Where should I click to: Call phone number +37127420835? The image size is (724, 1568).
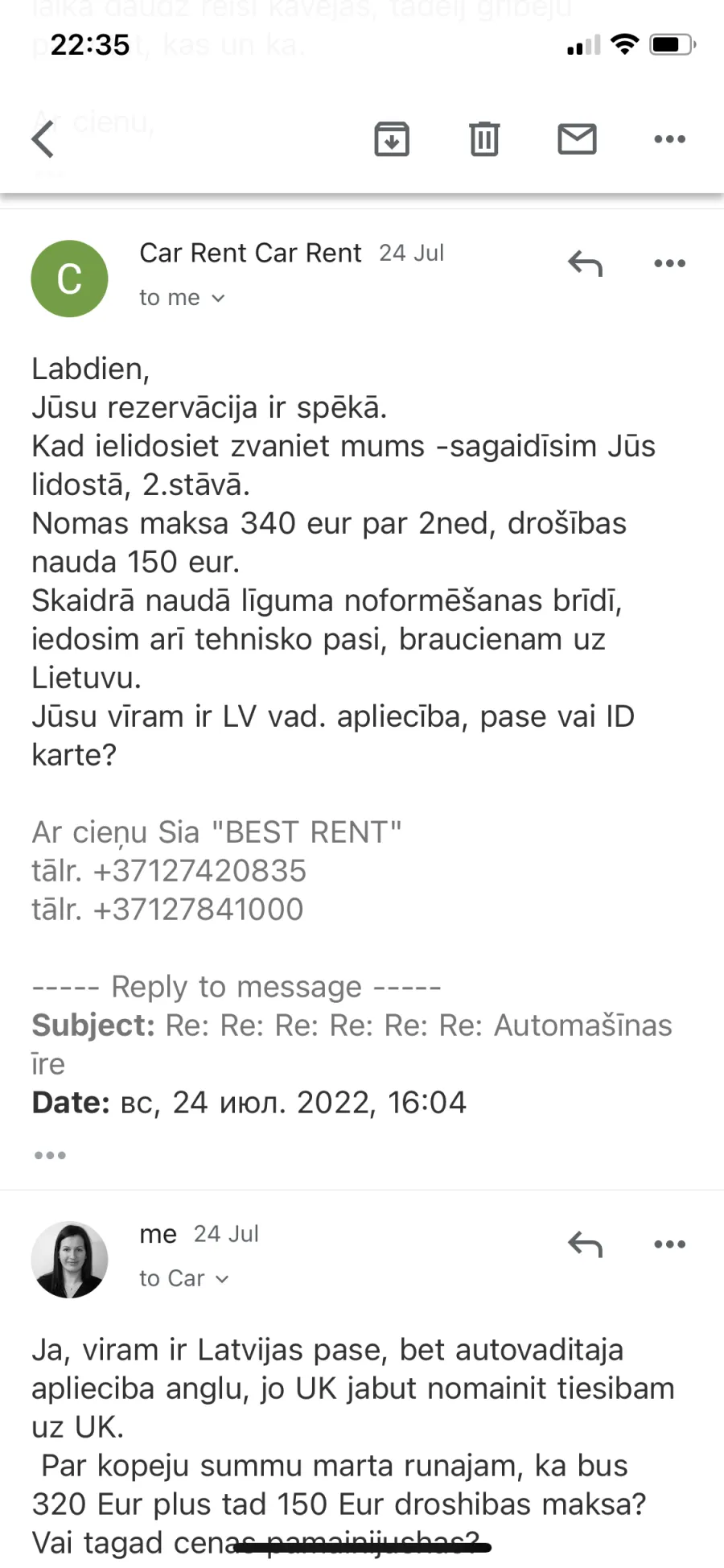point(200,871)
